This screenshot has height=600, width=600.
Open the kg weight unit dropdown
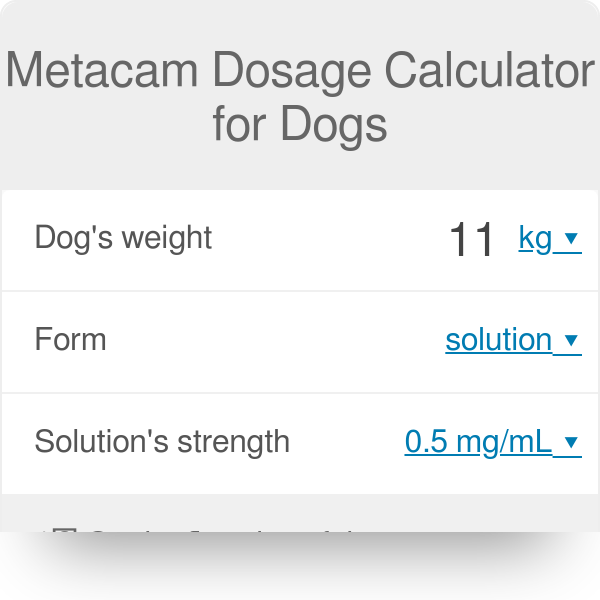549,238
